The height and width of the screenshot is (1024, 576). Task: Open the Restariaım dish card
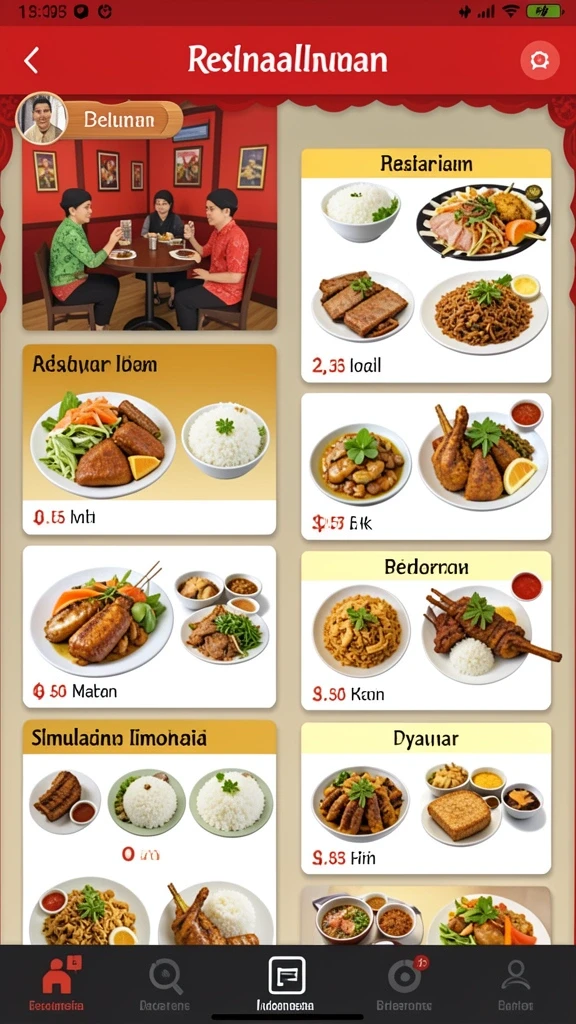pyautogui.click(x=426, y=265)
